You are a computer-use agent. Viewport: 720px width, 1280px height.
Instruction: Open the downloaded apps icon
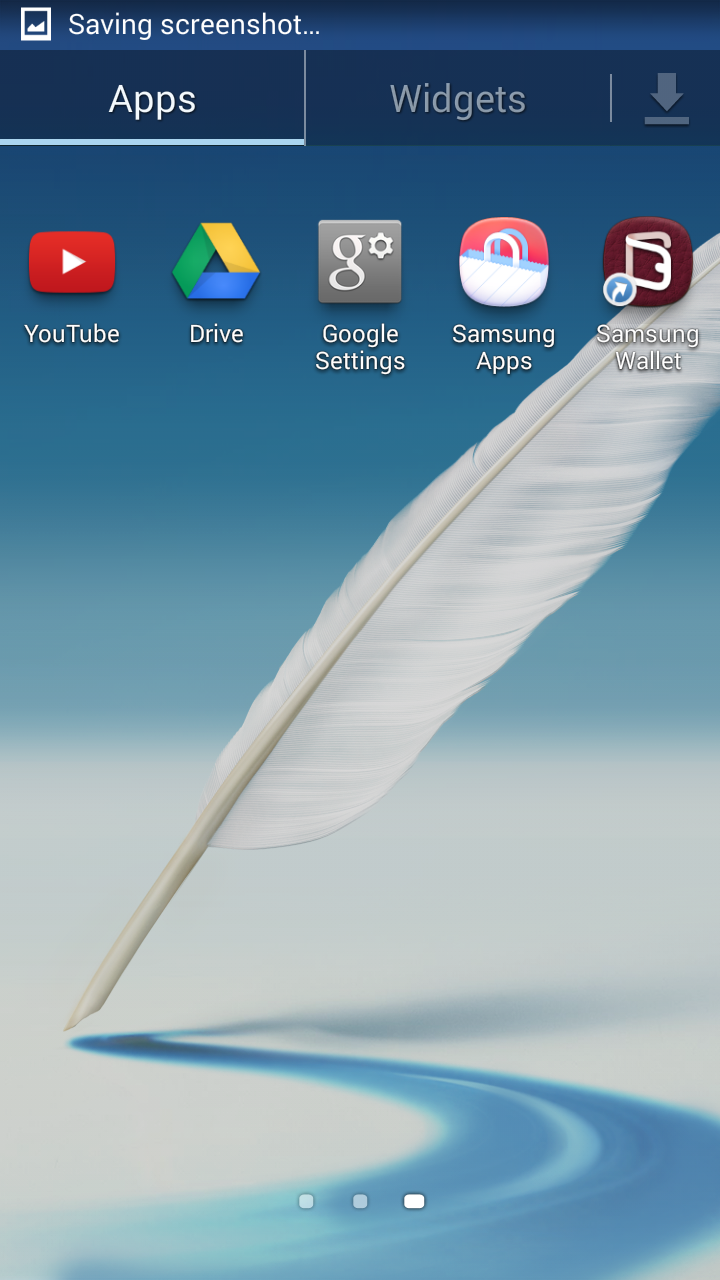click(x=666, y=99)
